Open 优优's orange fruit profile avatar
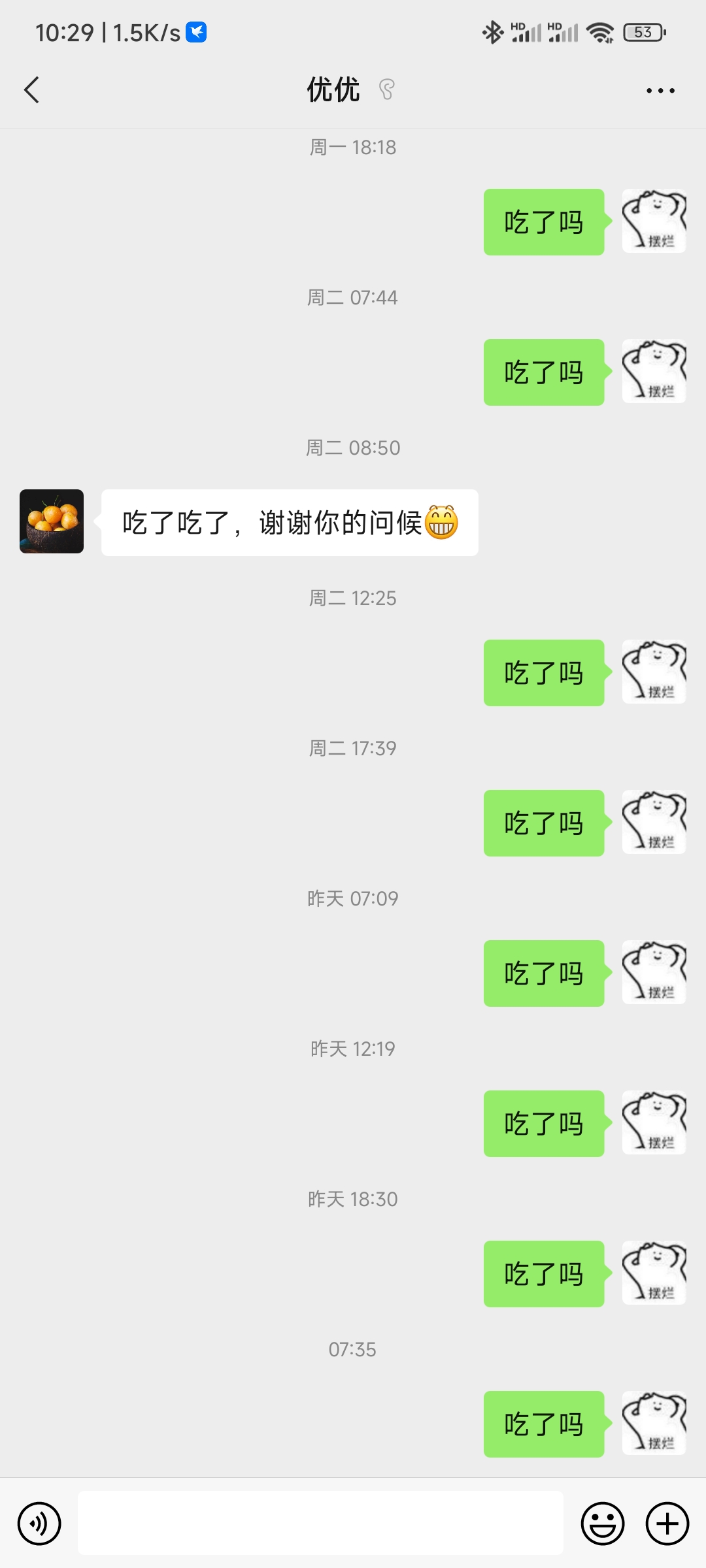Screen dimensions: 706x1568 click(x=52, y=521)
